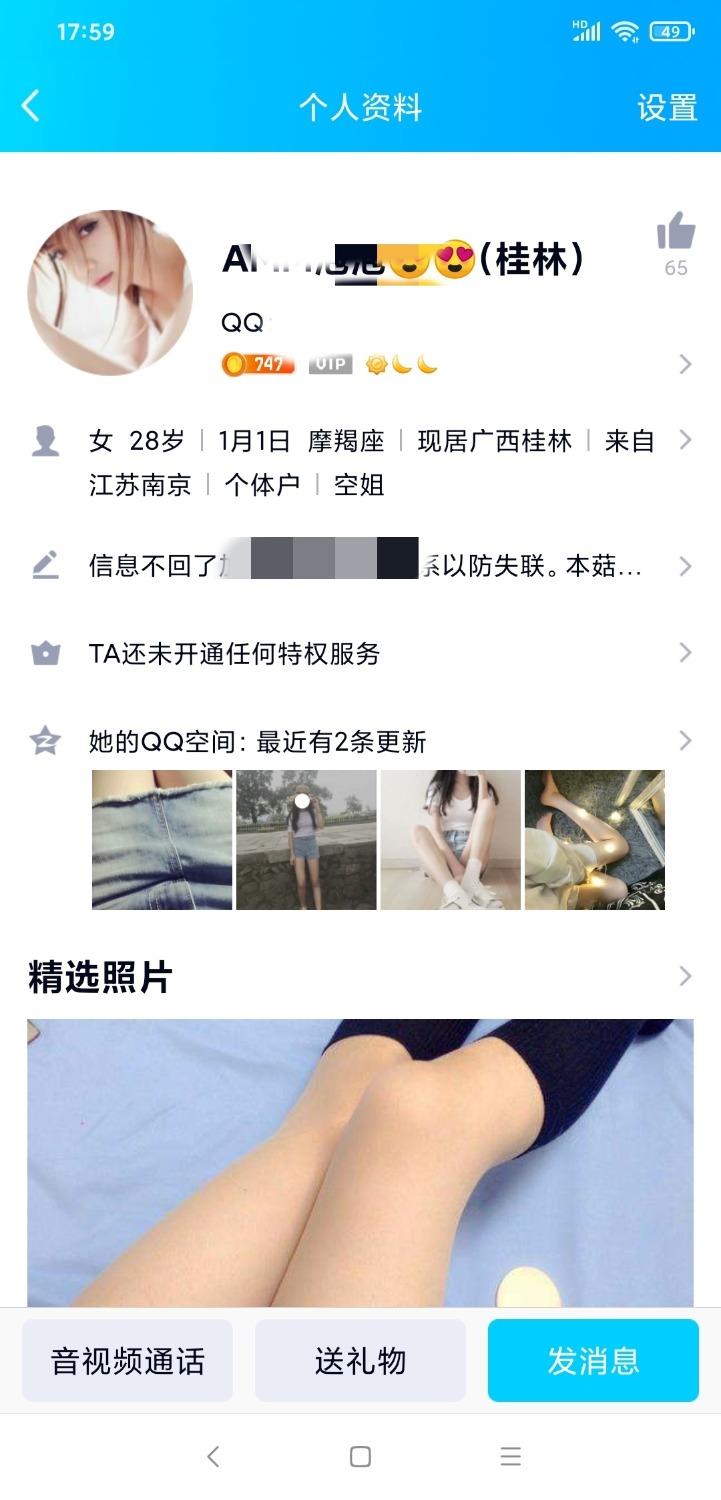Tap 送礼物 to send a gift
The height and width of the screenshot is (1500, 721).
[x=360, y=1361]
